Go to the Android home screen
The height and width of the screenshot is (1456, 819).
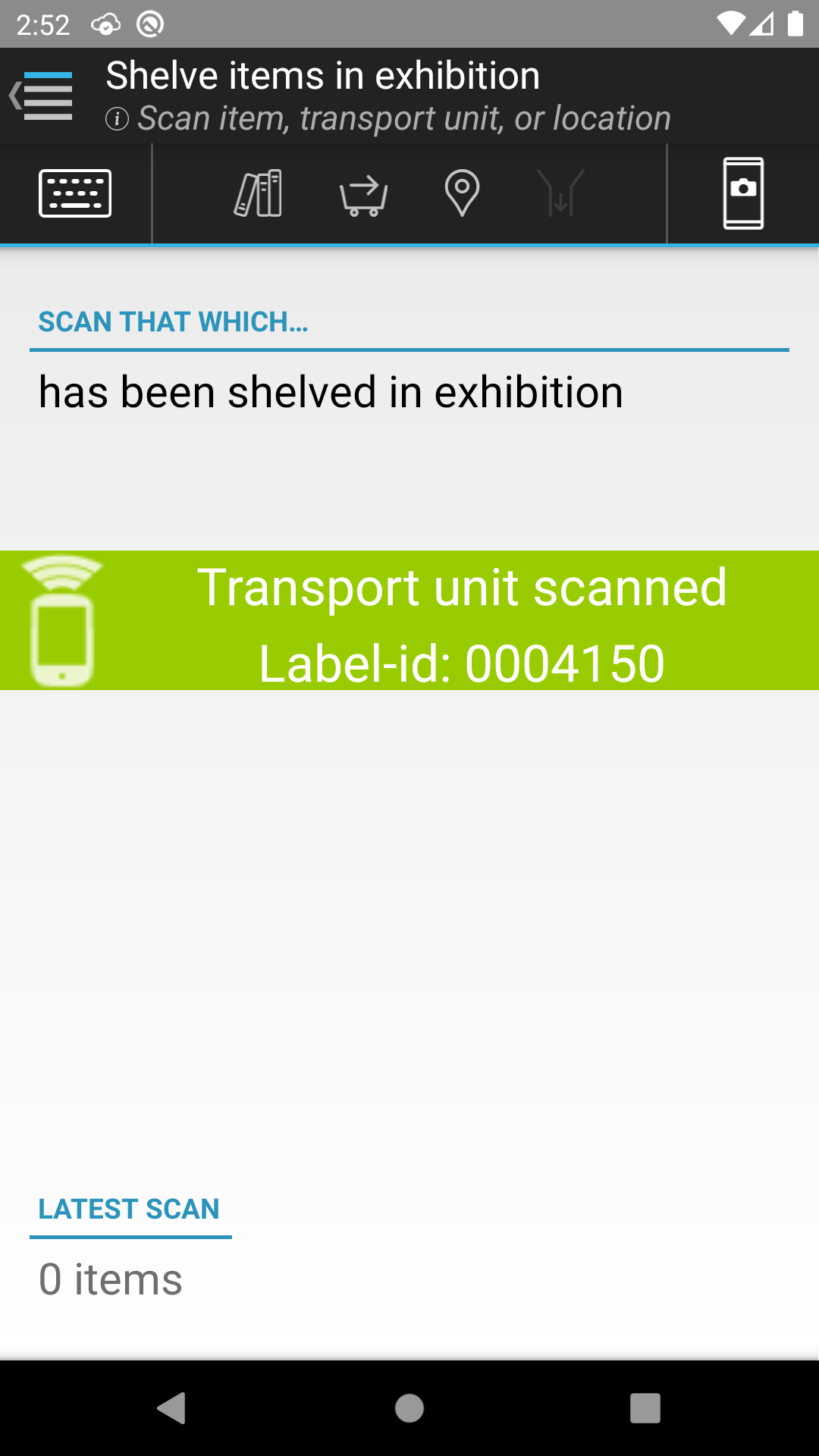(x=409, y=1408)
